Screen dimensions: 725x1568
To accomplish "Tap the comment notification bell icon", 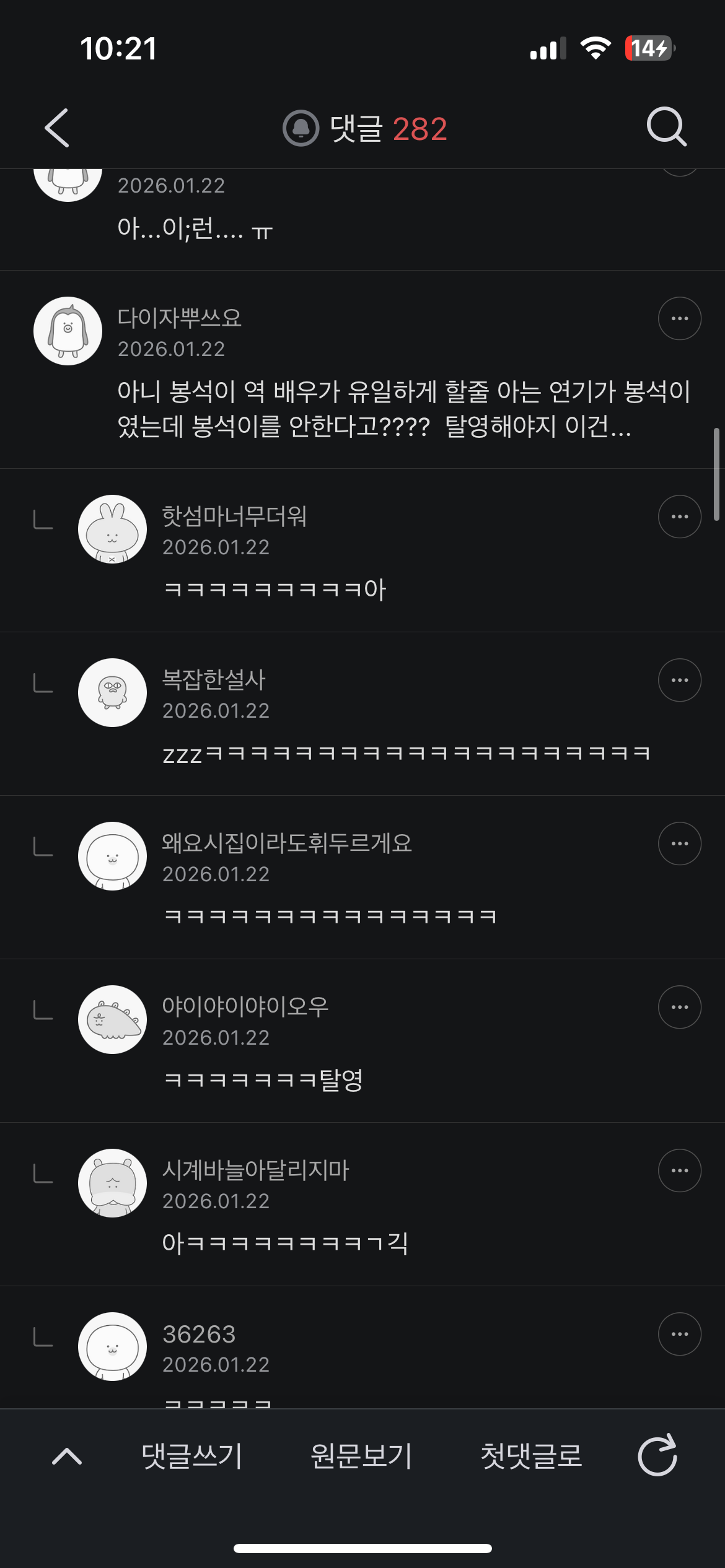I will (301, 128).
